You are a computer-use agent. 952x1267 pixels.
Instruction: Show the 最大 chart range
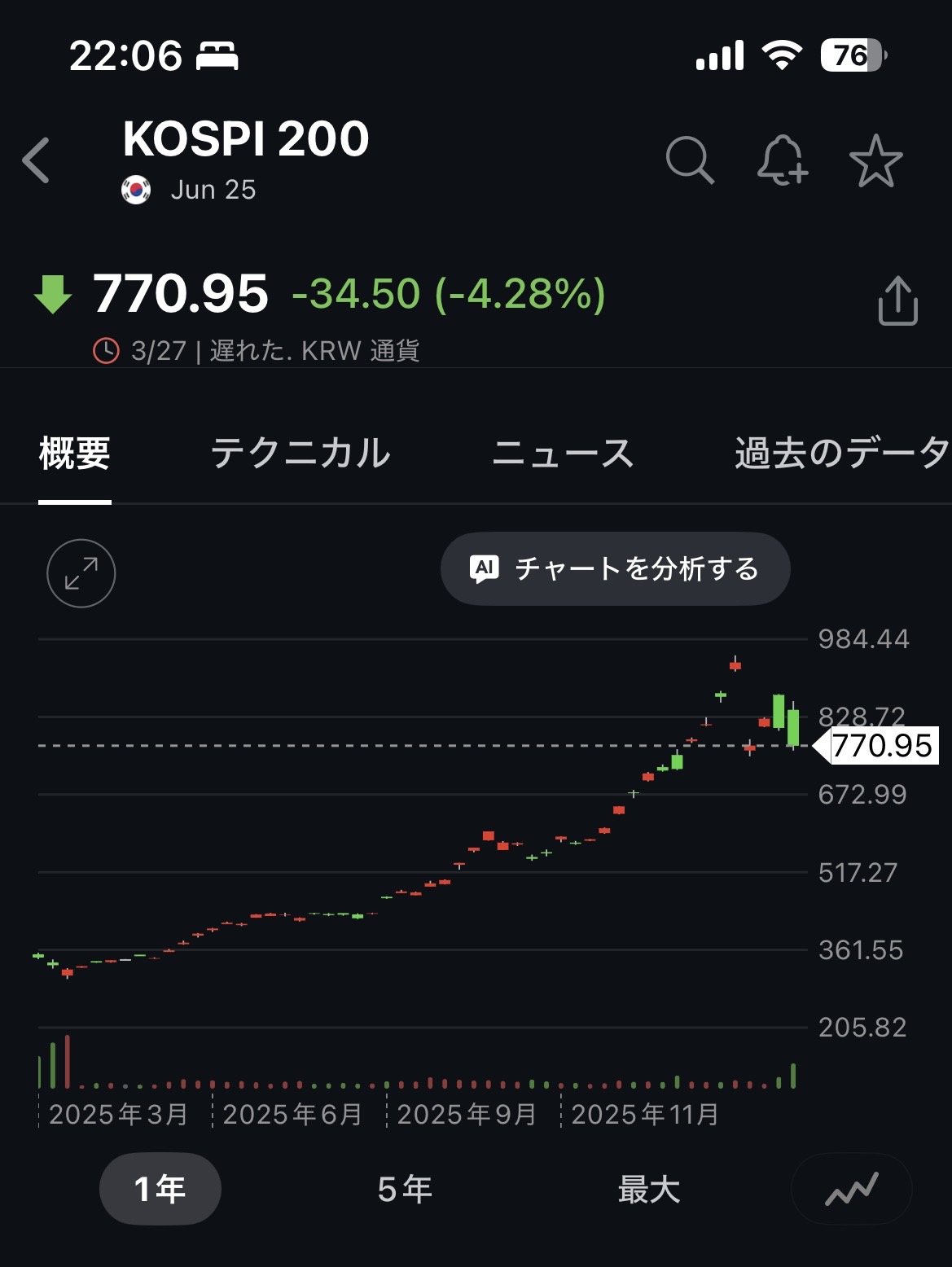tap(649, 1189)
